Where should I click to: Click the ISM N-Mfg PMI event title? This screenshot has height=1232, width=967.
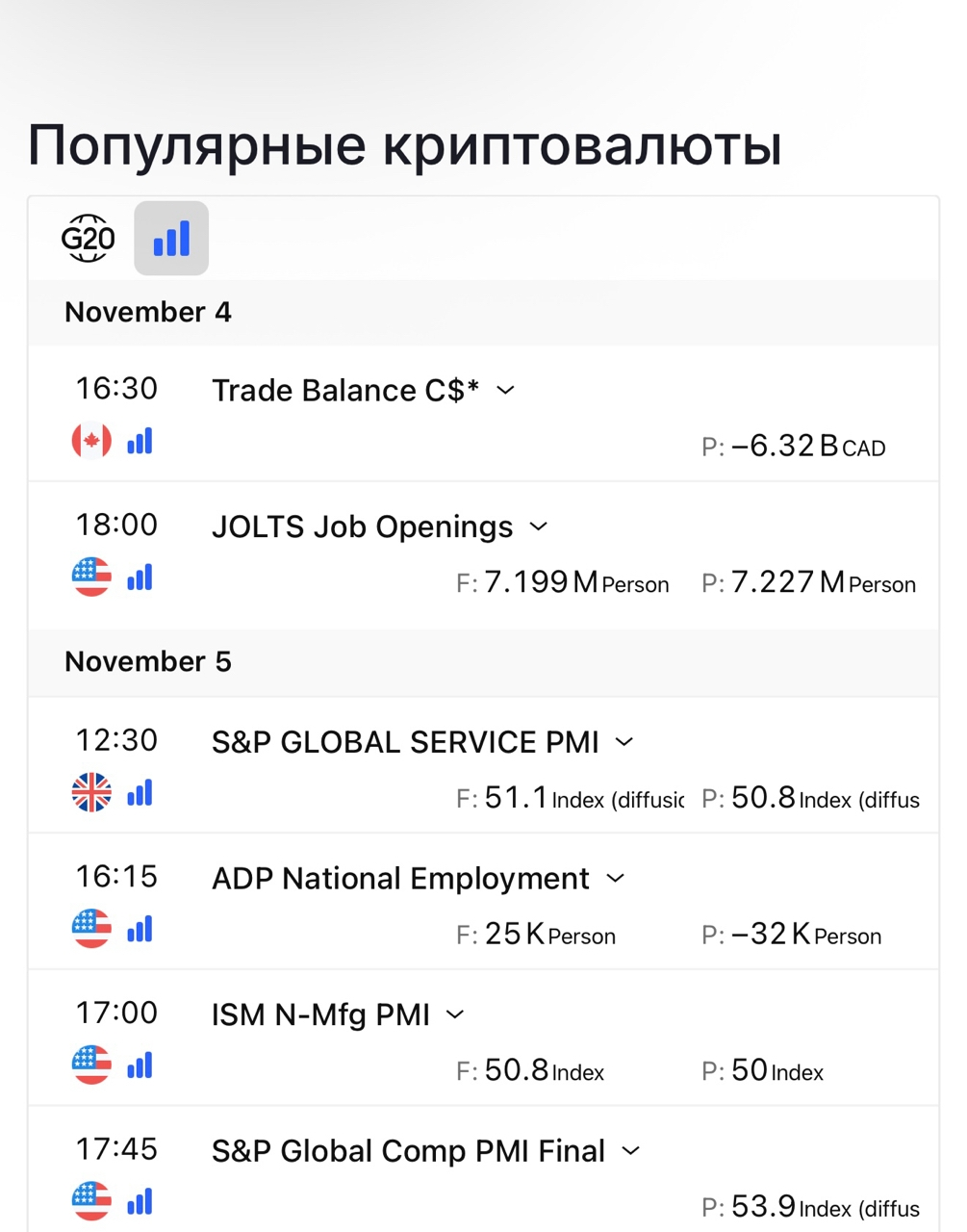click(321, 1014)
